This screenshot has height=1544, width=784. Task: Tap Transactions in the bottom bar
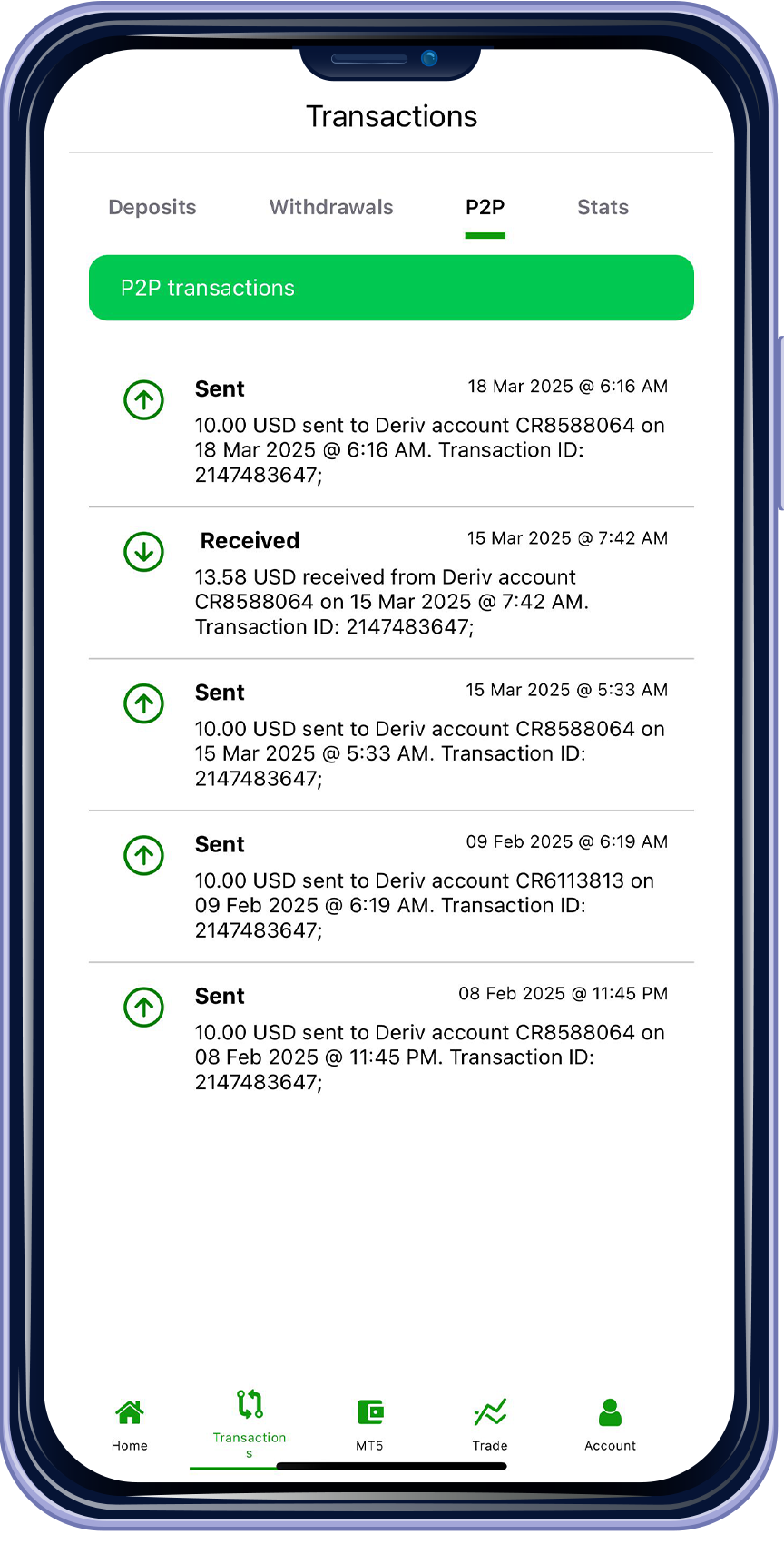250,1420
